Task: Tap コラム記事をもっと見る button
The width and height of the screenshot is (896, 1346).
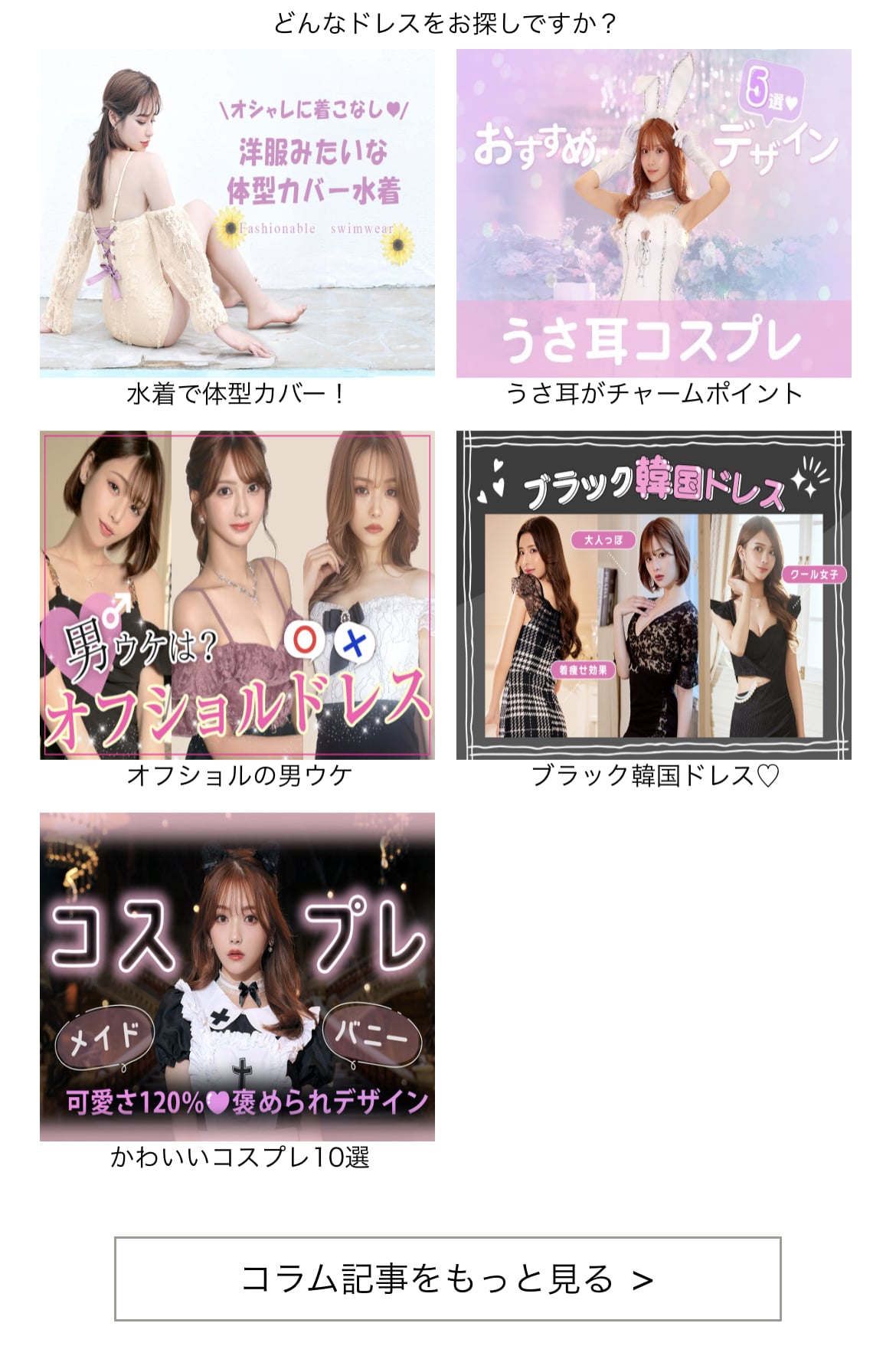Action: tap(447, 1279)
